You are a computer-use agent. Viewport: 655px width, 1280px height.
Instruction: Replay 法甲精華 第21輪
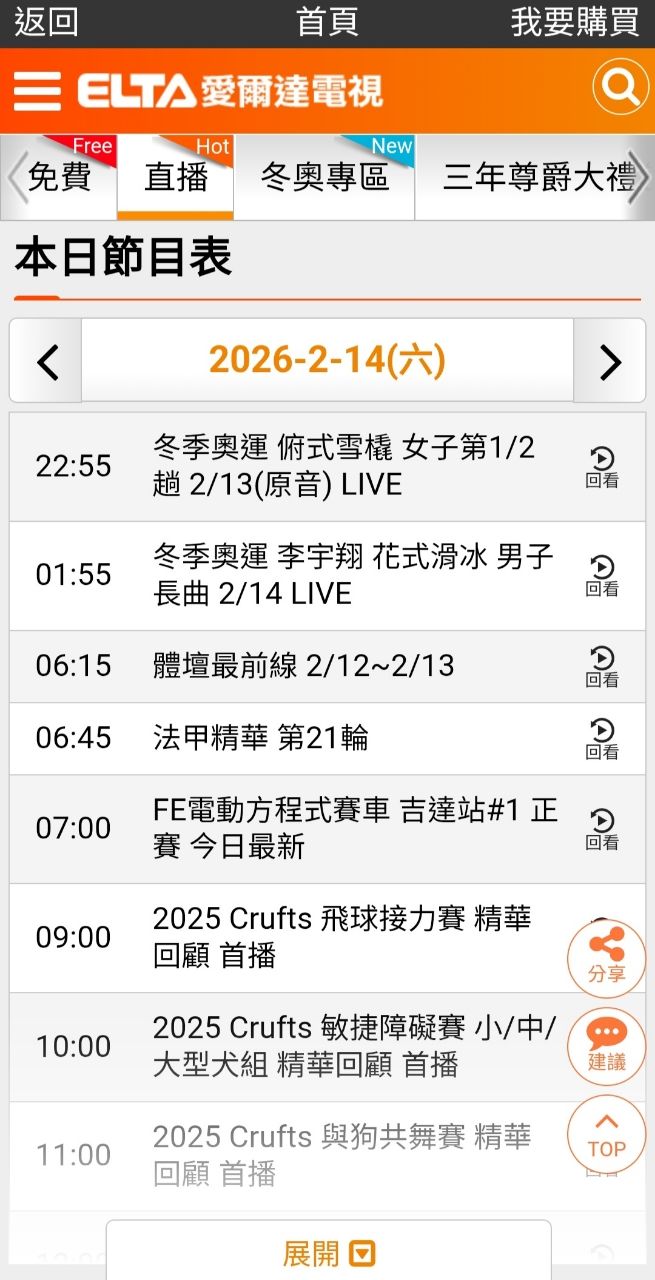point(602,738)
